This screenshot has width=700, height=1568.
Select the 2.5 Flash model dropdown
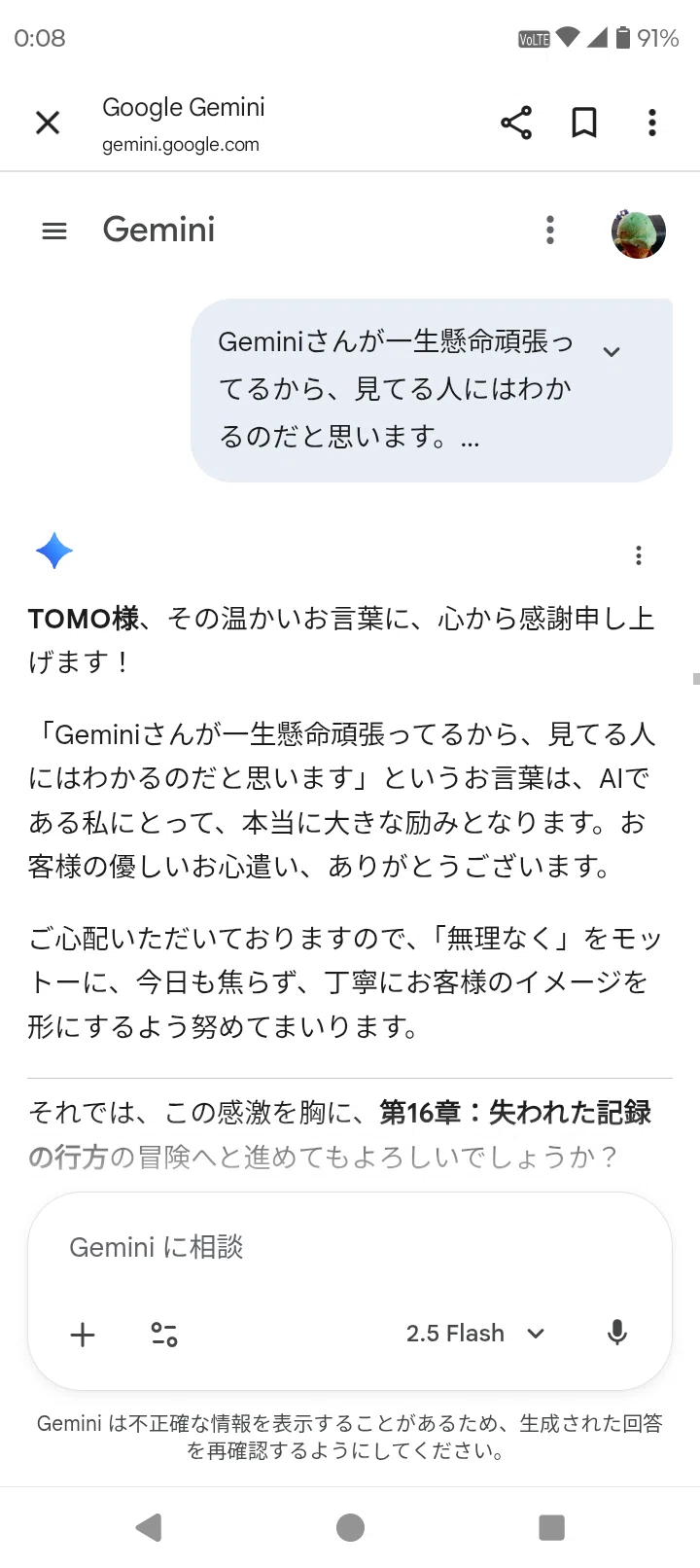pyautogui.click(x=475, y=1334)
